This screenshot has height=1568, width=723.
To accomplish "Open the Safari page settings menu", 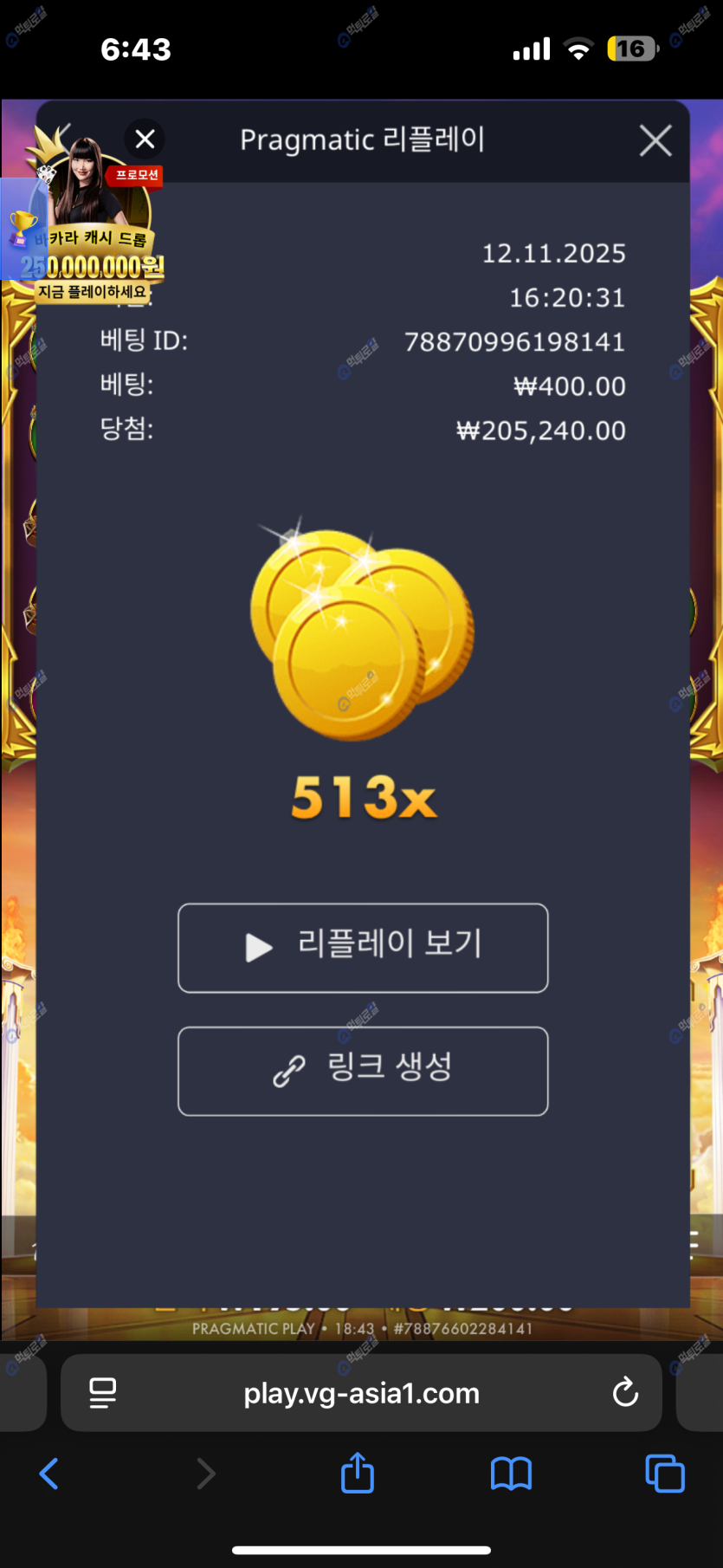I will [x=103, y=1393].
